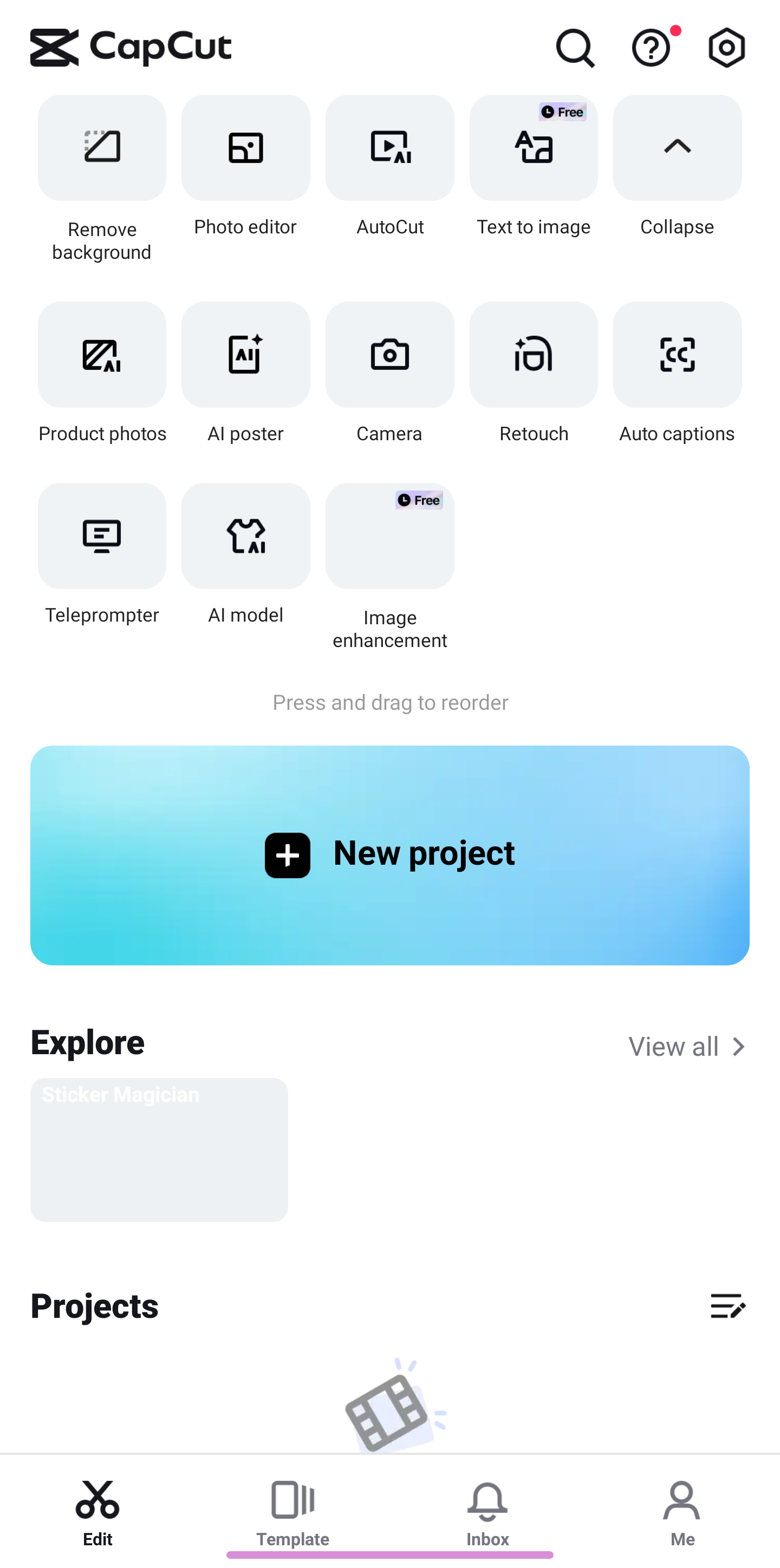Open the Camera tool
Screen dimensions: 780x1568
pos(389,356)
